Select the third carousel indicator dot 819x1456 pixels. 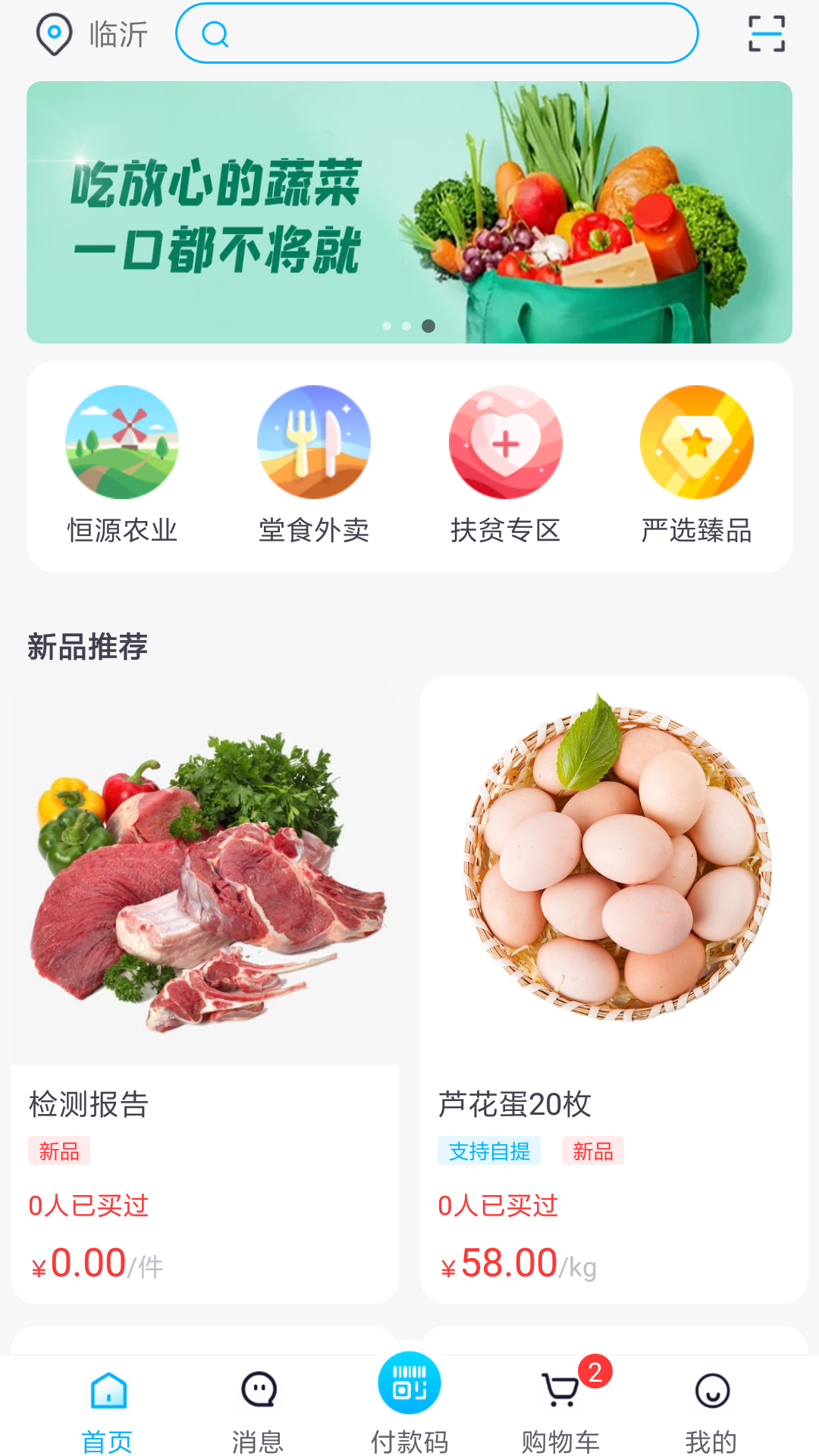coord(428,326)
